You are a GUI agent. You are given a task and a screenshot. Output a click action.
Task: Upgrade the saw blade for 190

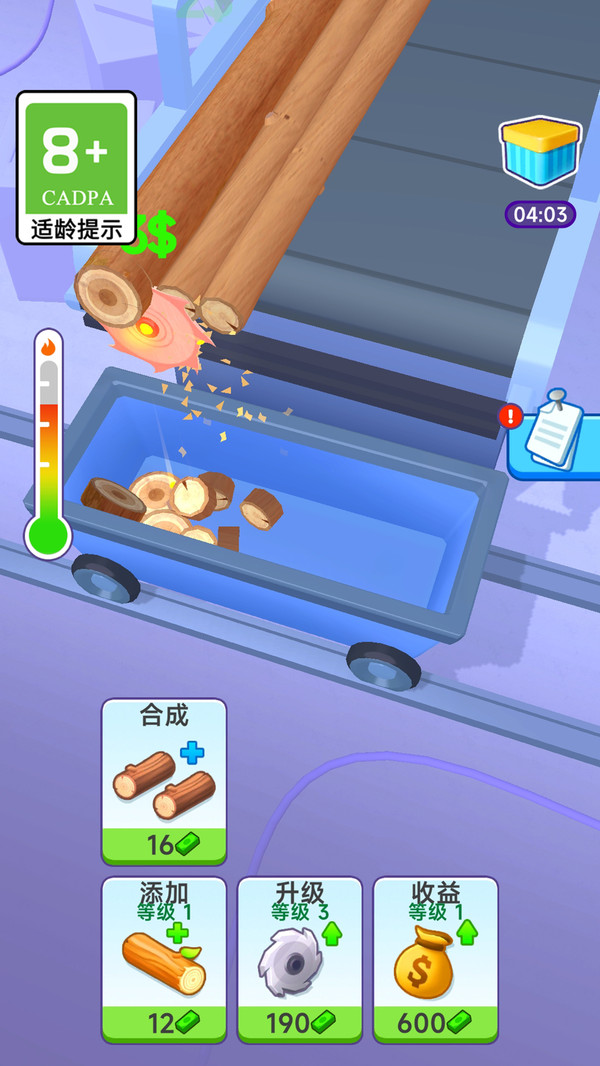(x=299, y=959)
